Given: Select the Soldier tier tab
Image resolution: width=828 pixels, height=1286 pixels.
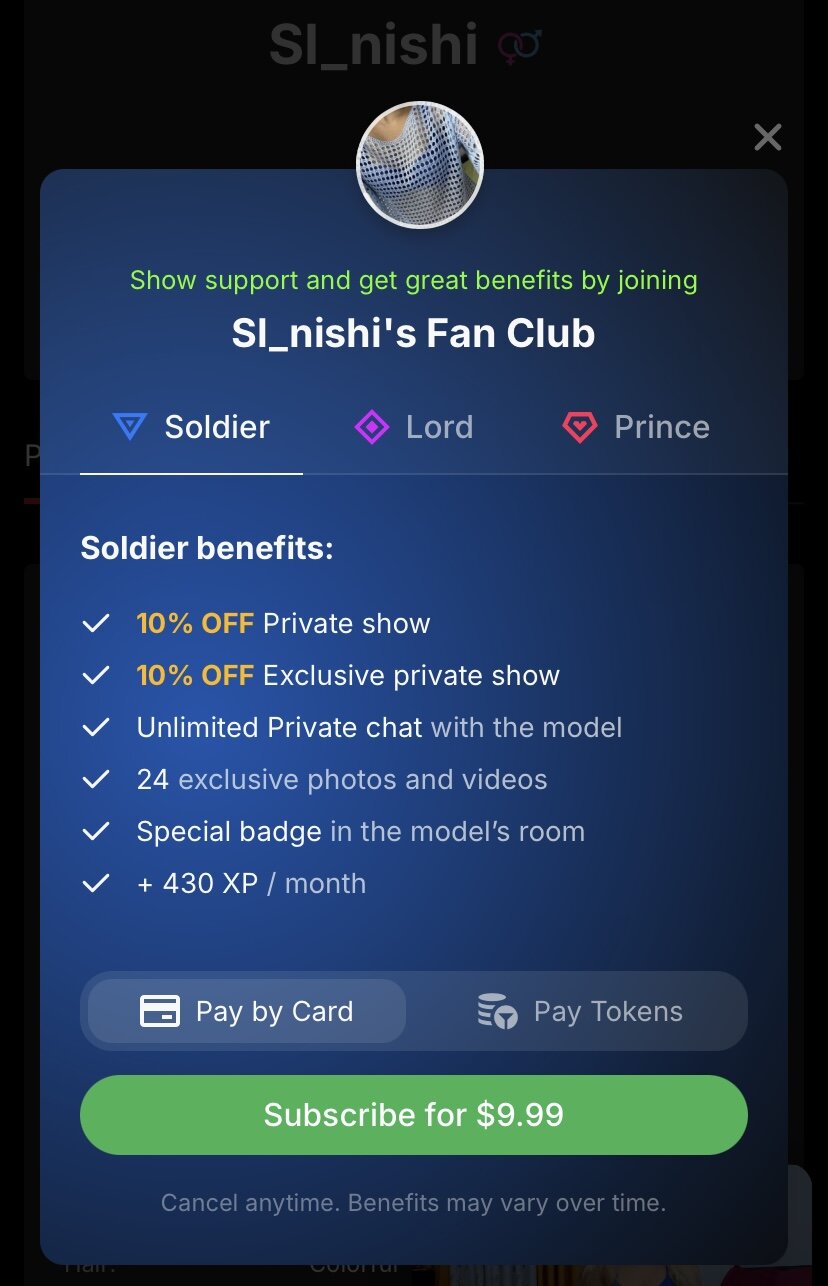Looking at the screenshot, I should point(192,428).
